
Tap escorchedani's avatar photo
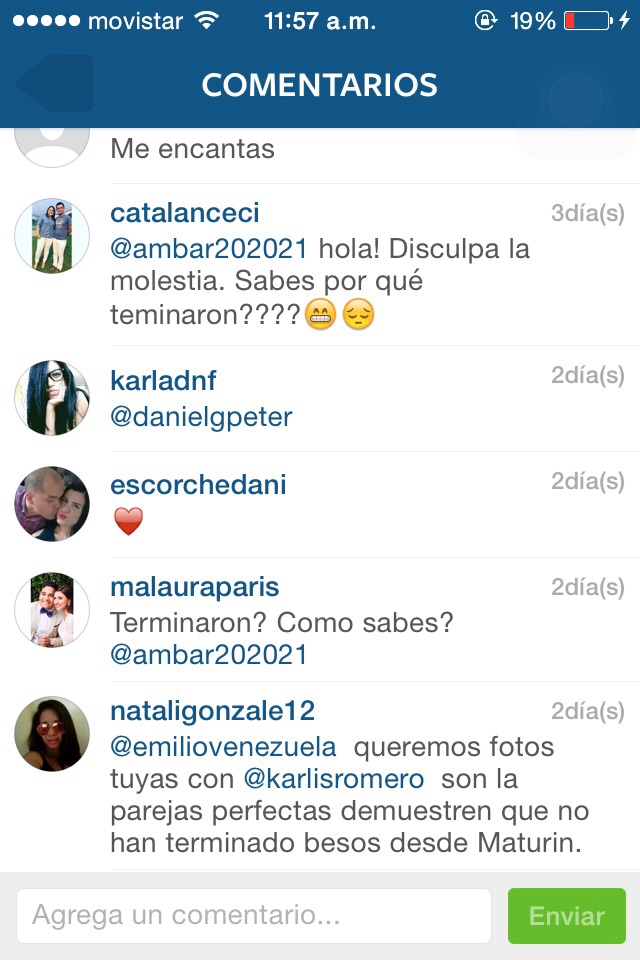click(52, 503)
